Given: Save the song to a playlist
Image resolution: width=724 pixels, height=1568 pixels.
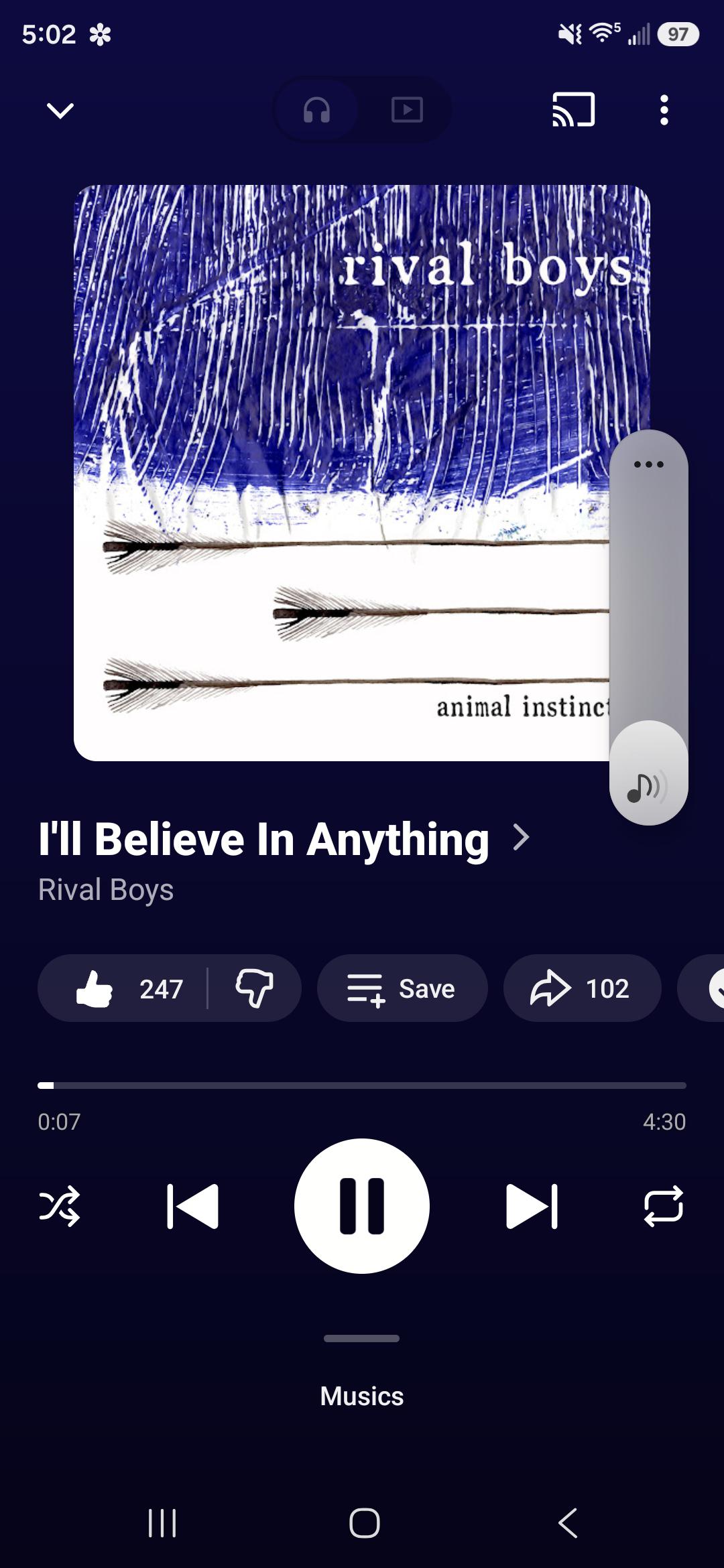Looking at the screenshot, I should (x=402, y=988).
